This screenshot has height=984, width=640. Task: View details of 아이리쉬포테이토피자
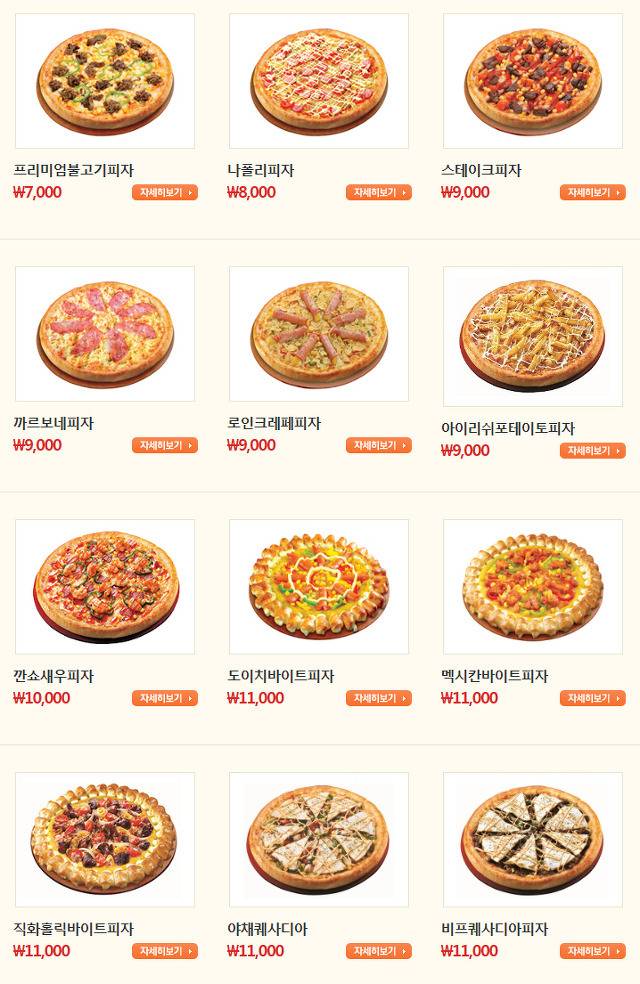click(592, 451)
